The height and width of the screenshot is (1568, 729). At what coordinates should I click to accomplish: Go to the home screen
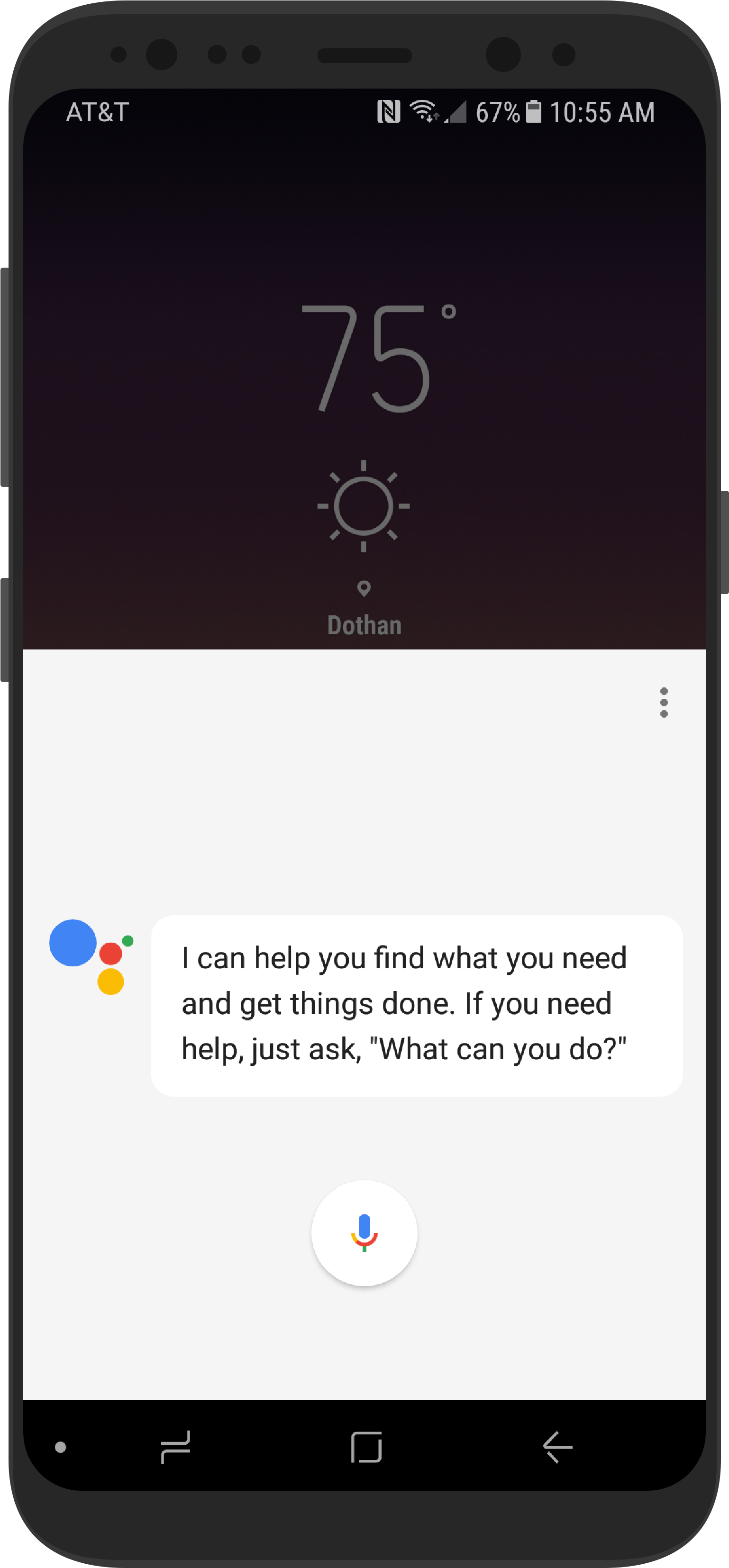point(366,1446)
